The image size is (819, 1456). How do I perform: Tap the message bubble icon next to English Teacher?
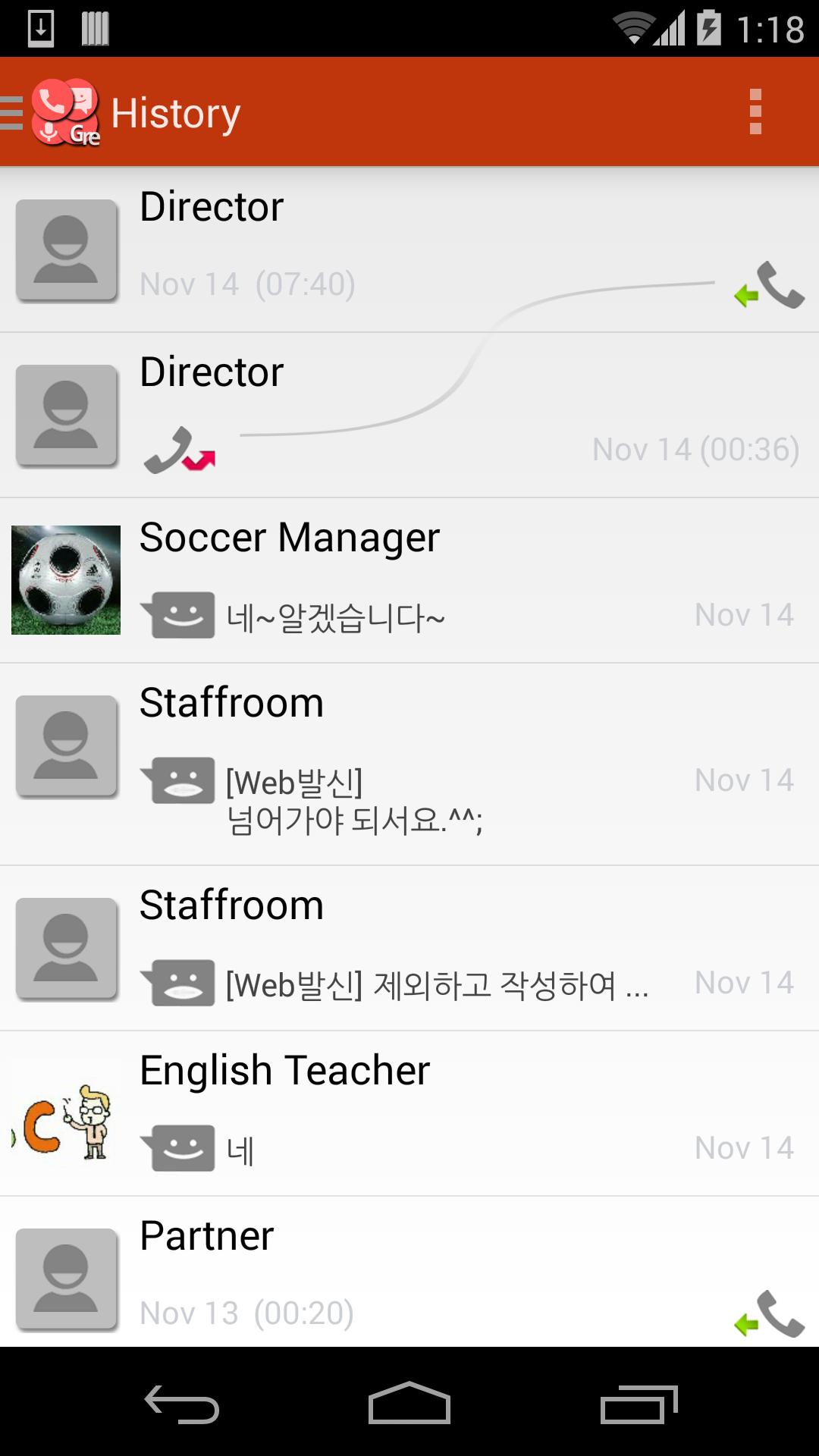pos(181,1148)
